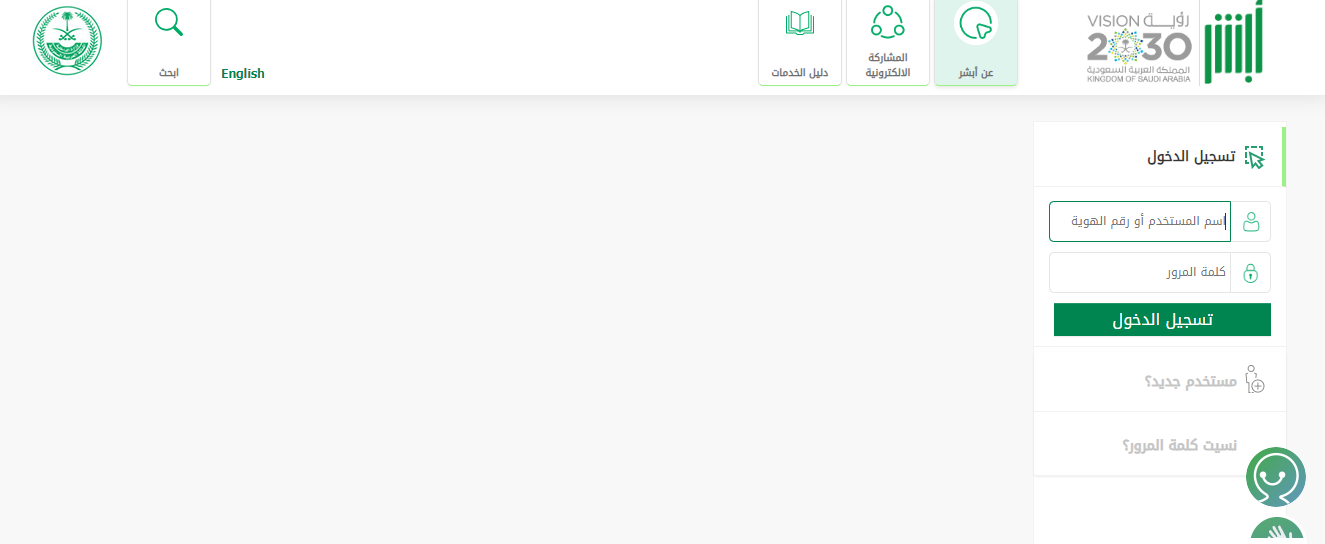Switch language to English
Viewport: 1325px width, 544px height.
(243, 74)
